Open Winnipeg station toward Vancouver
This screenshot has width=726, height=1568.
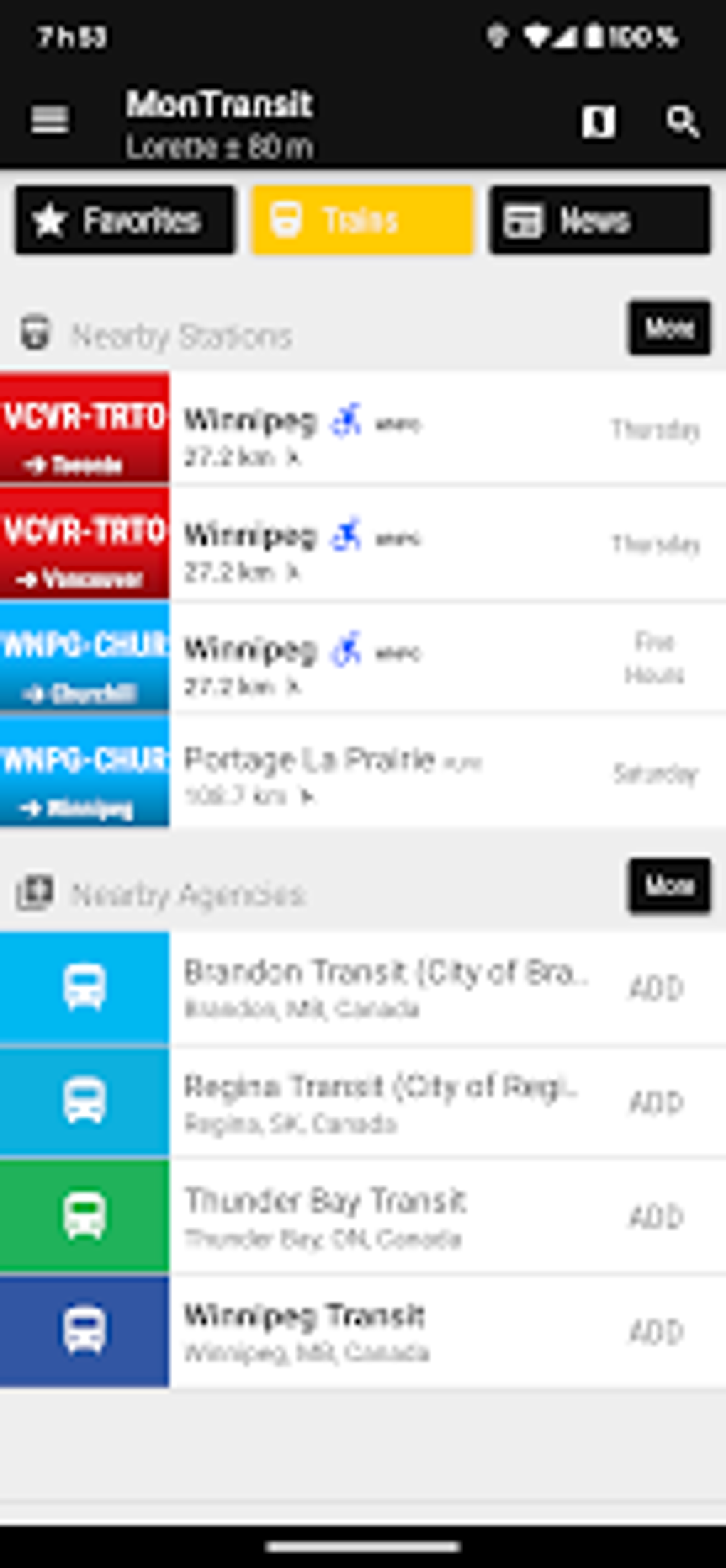point(363,544)
